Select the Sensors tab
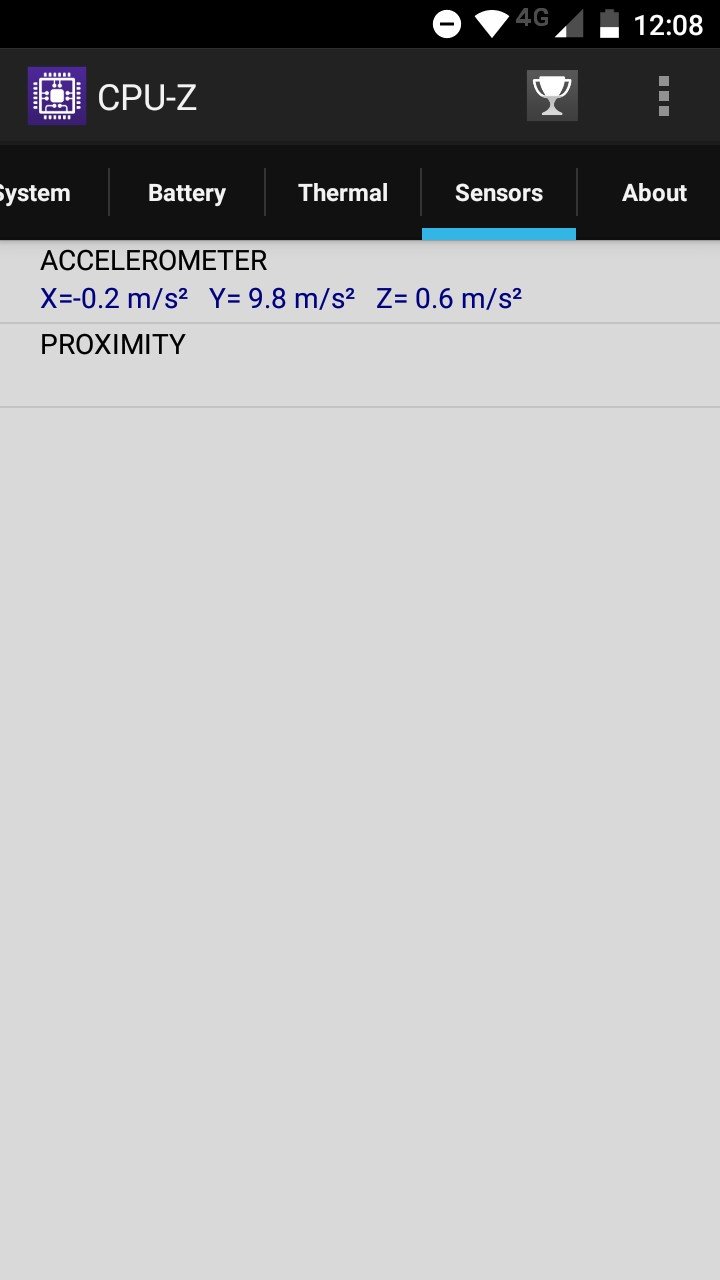720x1280 pixels. point(499,193)
